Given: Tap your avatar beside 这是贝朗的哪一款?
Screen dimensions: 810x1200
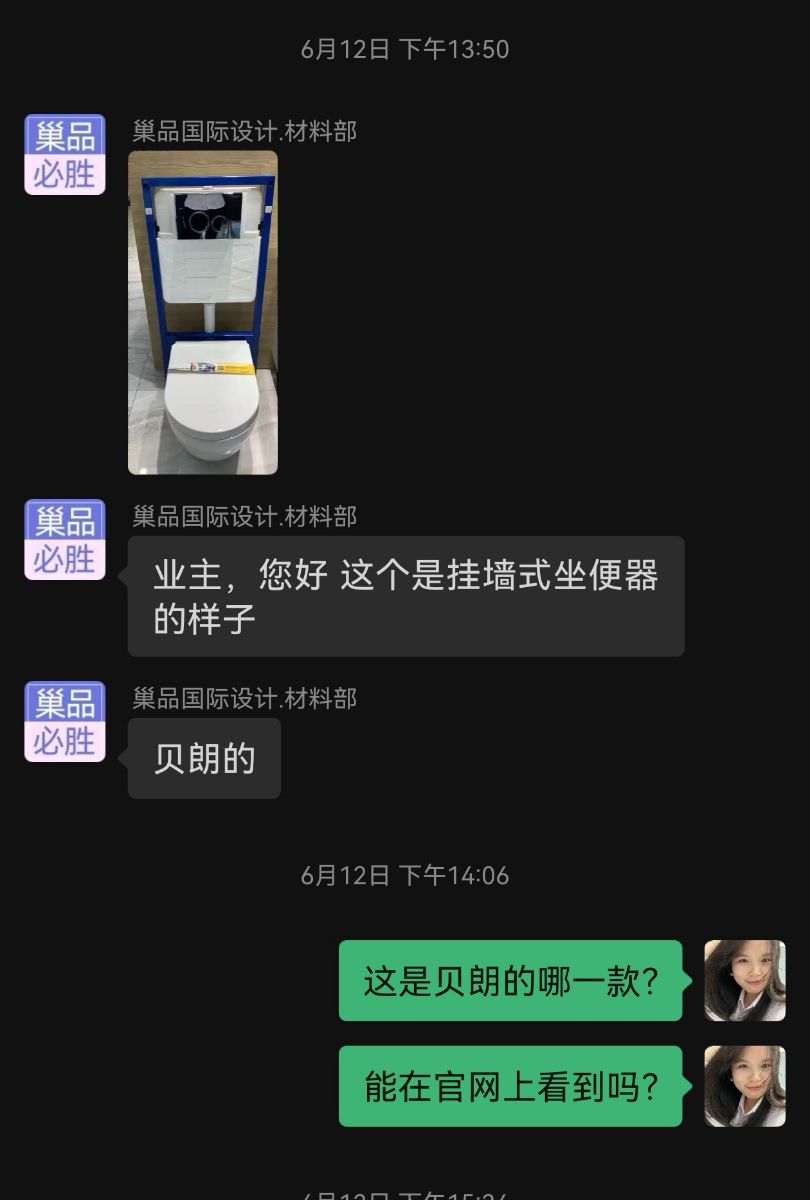Looking at the screenshot, I should click(745, 980).
